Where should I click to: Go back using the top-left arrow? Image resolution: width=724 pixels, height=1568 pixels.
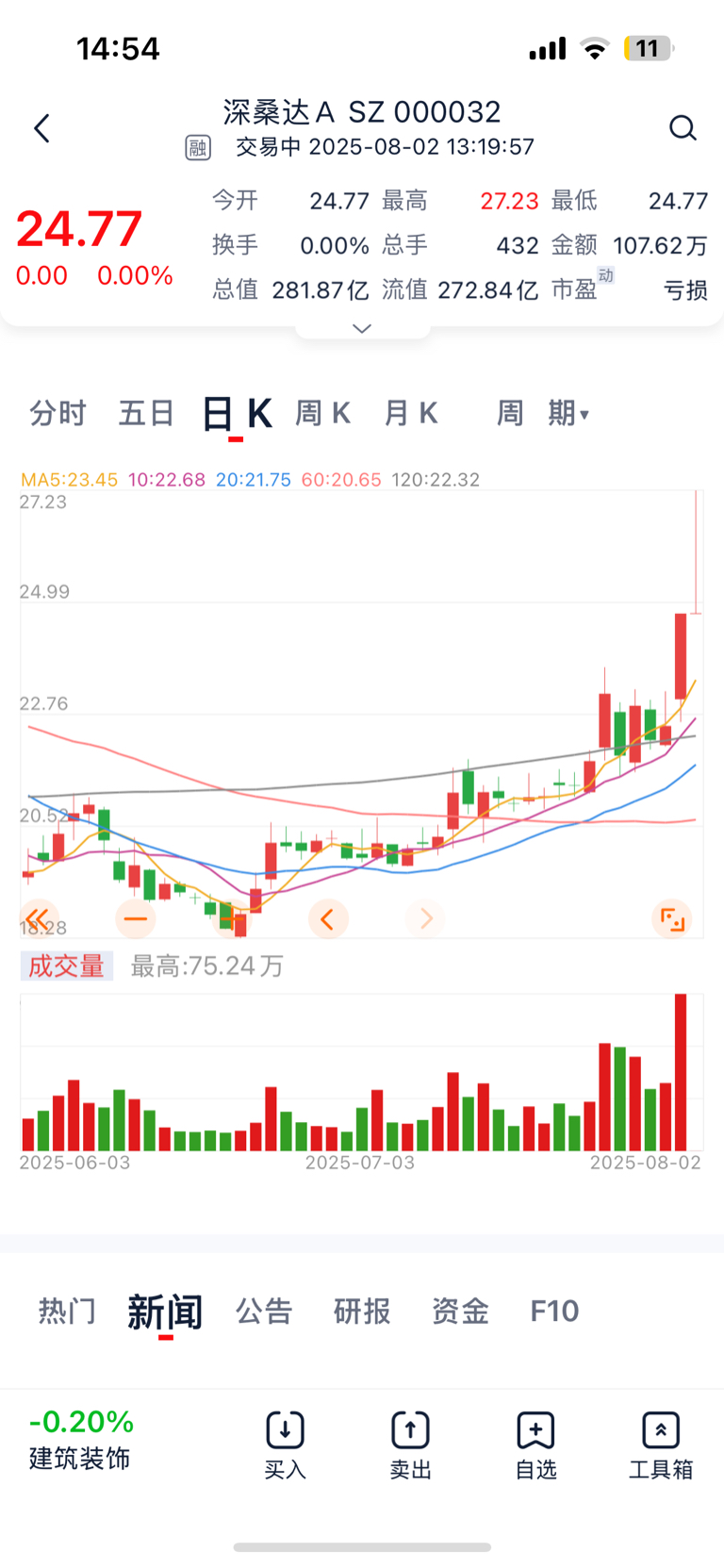tap(41, 128)
